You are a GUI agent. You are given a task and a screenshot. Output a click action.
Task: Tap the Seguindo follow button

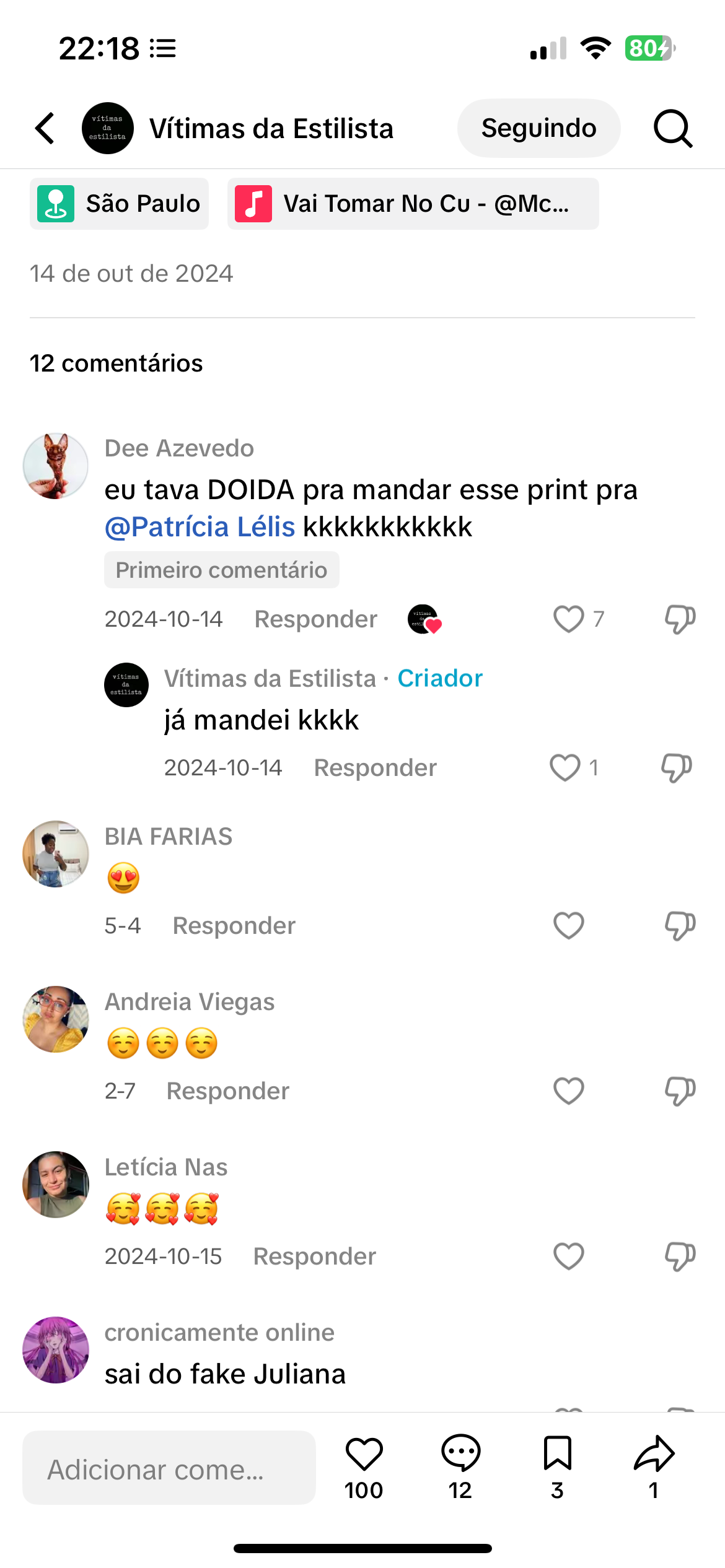538,128
